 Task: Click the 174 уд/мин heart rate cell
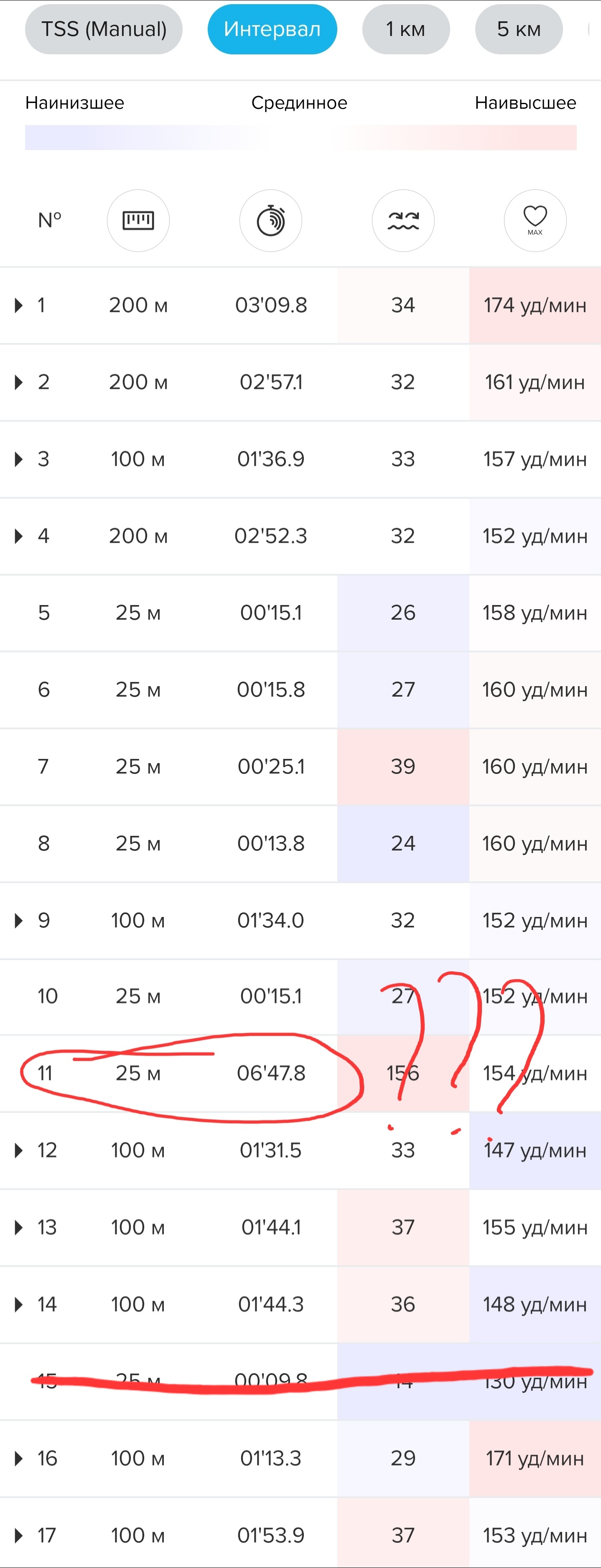535,306
